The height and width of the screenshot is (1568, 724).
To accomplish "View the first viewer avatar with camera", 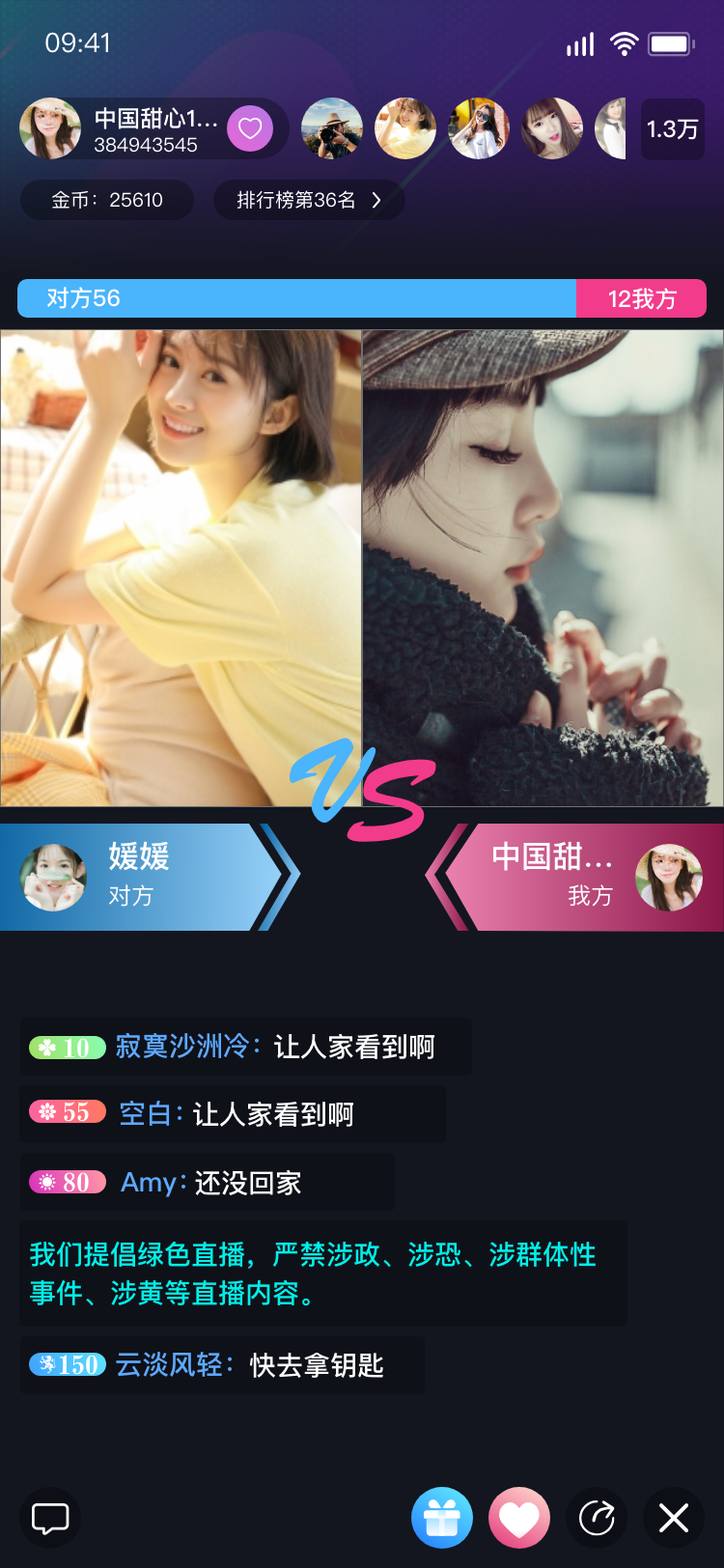I will point(332,128).
